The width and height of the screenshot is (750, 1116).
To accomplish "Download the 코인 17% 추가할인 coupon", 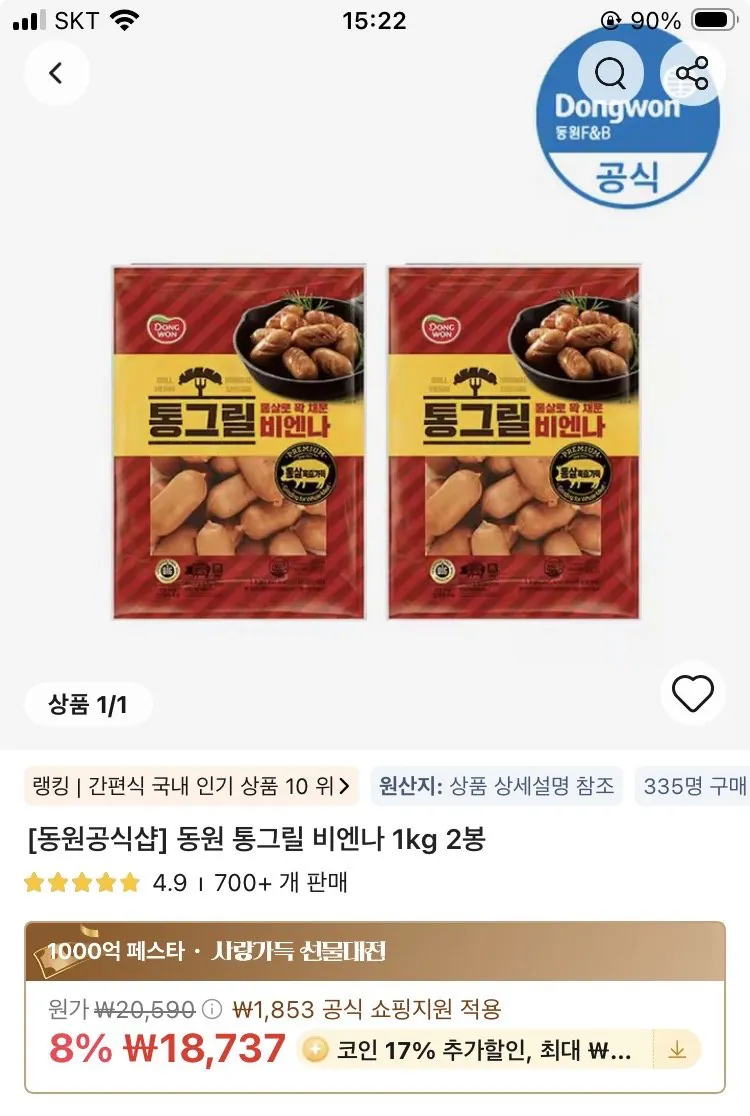I will [x=677, y=1050].
